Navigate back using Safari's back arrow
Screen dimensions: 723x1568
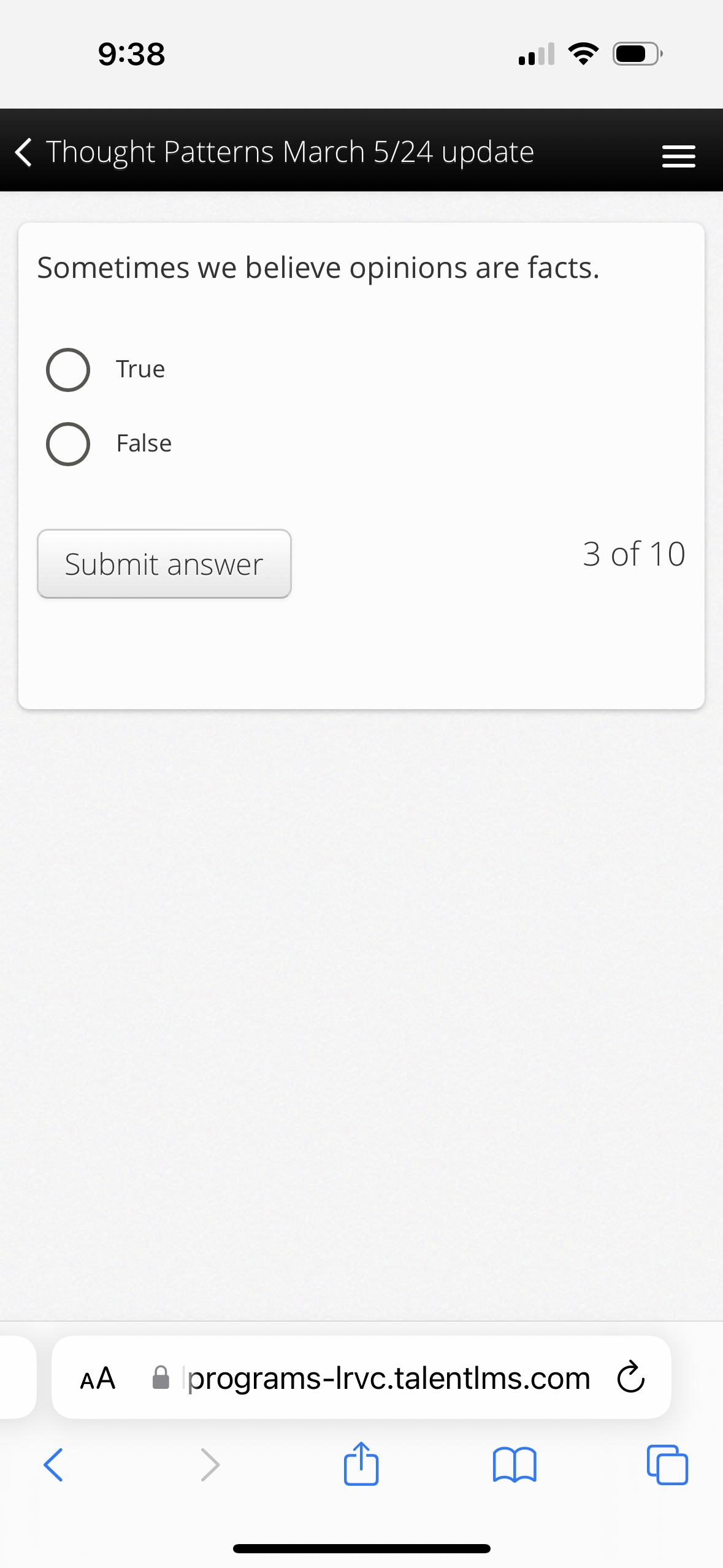(53, 1465)
